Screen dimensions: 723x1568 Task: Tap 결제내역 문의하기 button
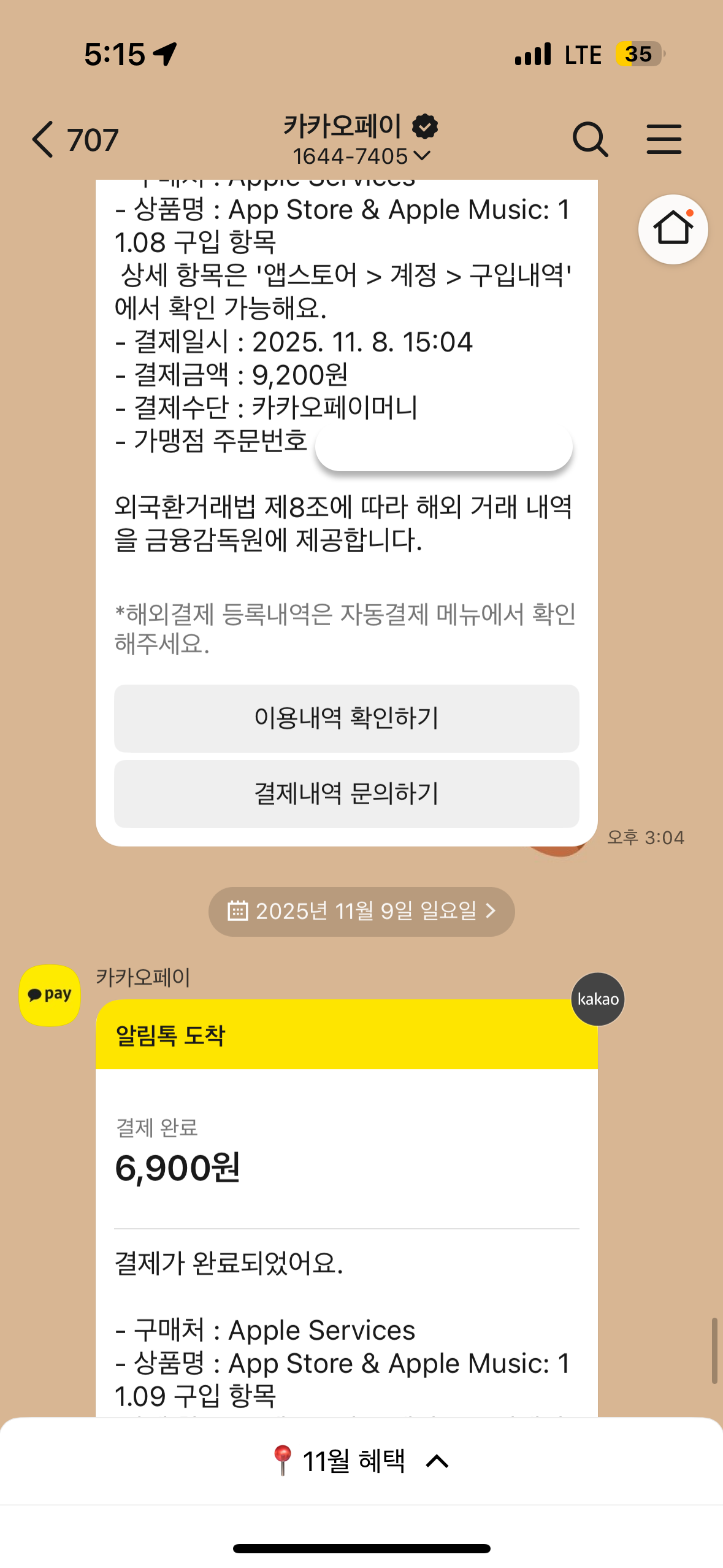[x=346, y=794]
